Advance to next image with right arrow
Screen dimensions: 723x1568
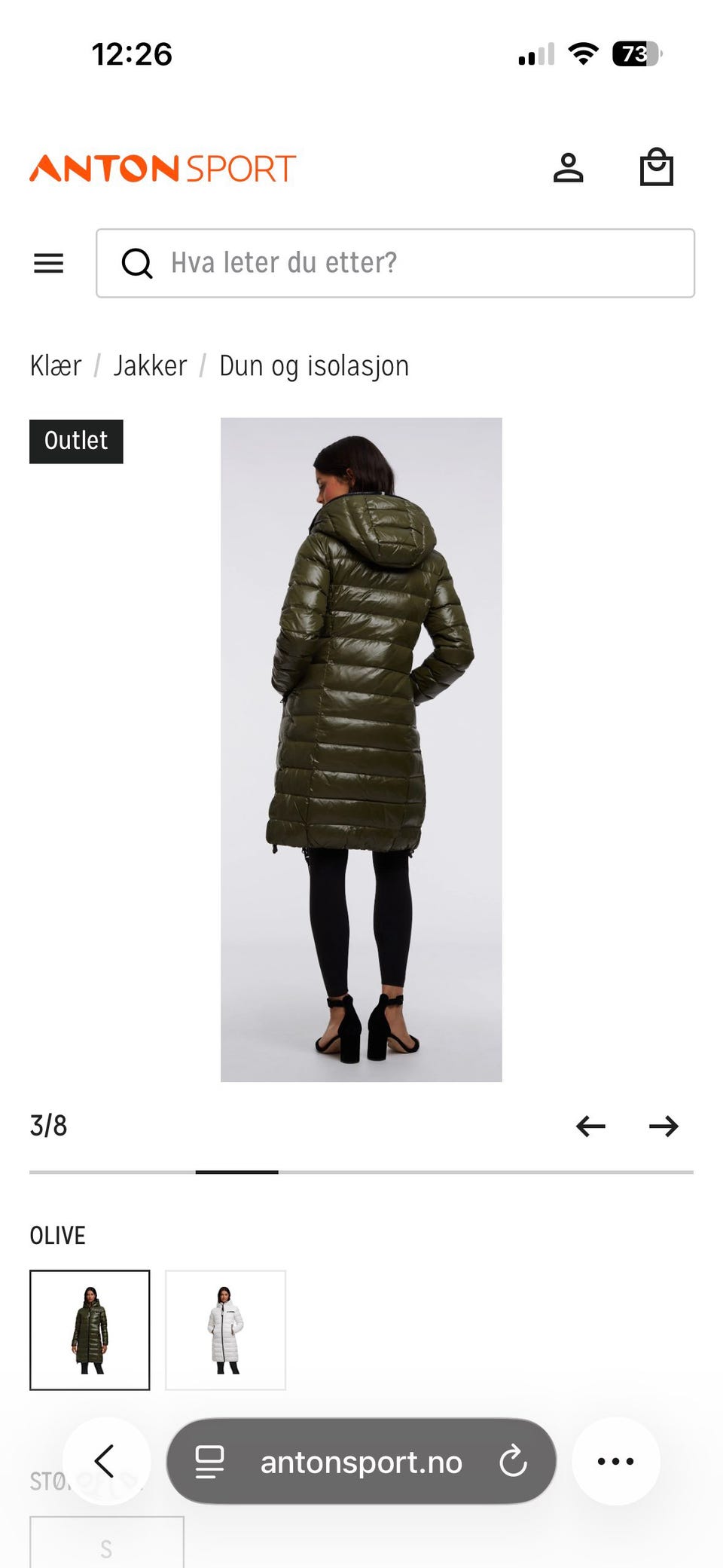click(664, 1126)
